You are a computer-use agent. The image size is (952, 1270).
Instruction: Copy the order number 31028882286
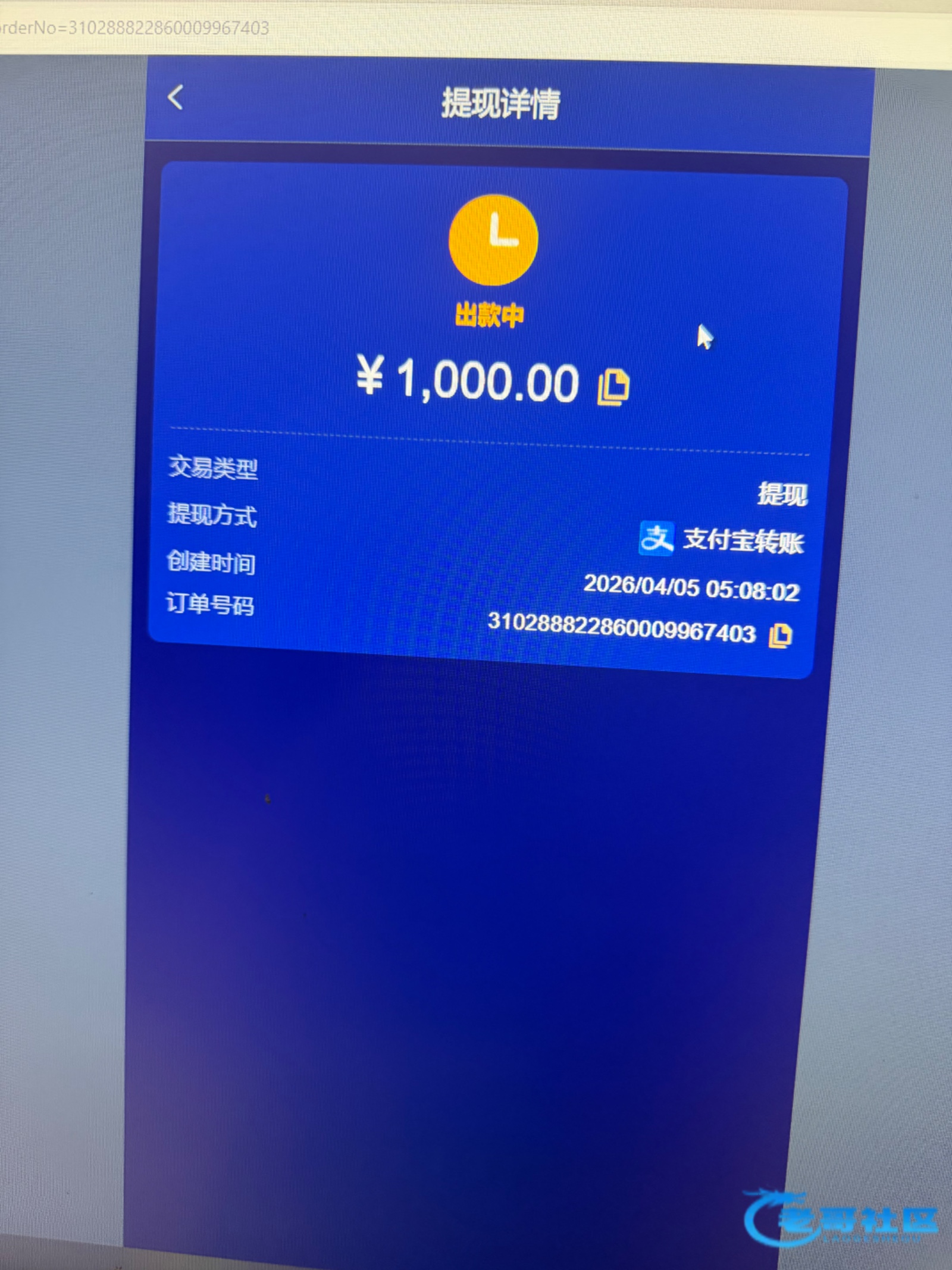coord(780,636)
